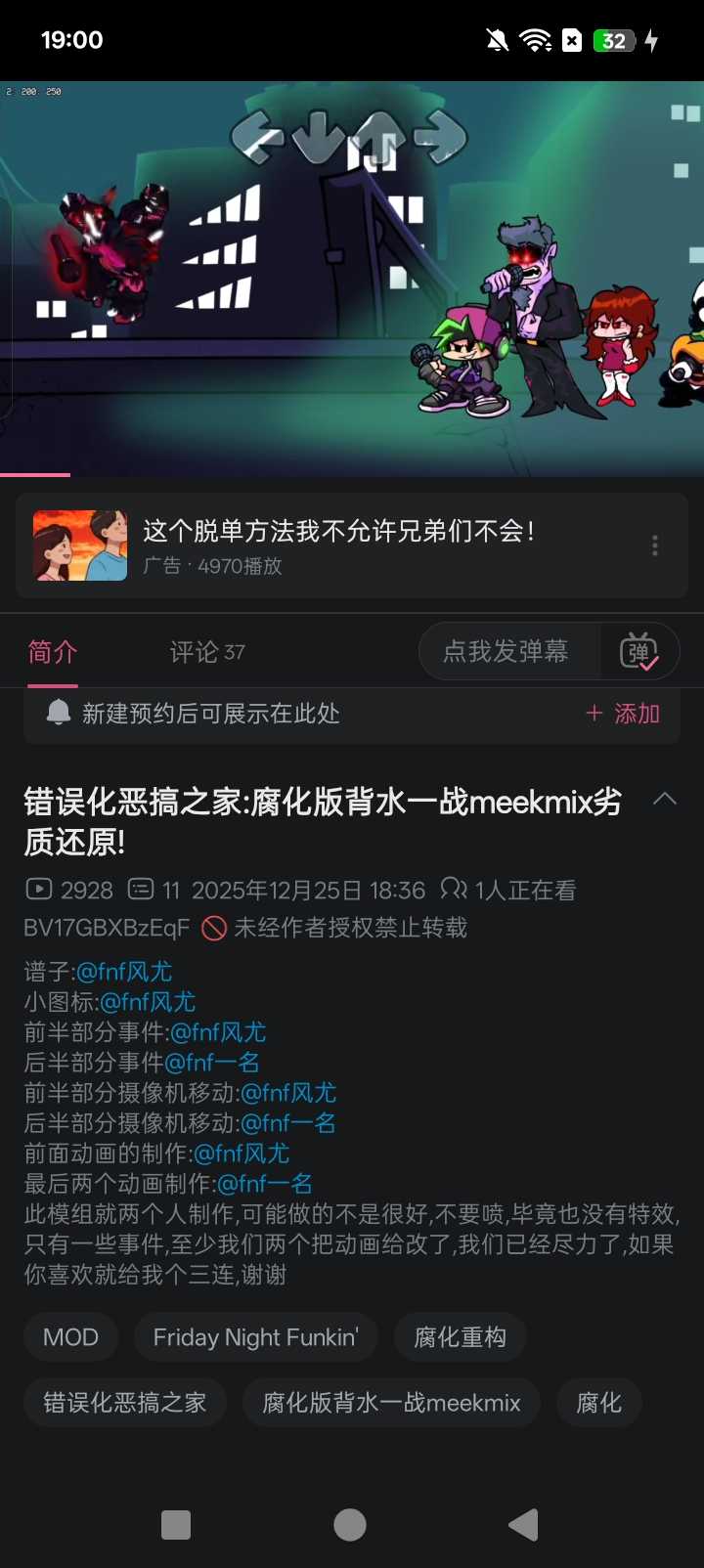Screen dimensions: 704x1568
Task: Collapse the video description chevron
Action: point(665,800)
